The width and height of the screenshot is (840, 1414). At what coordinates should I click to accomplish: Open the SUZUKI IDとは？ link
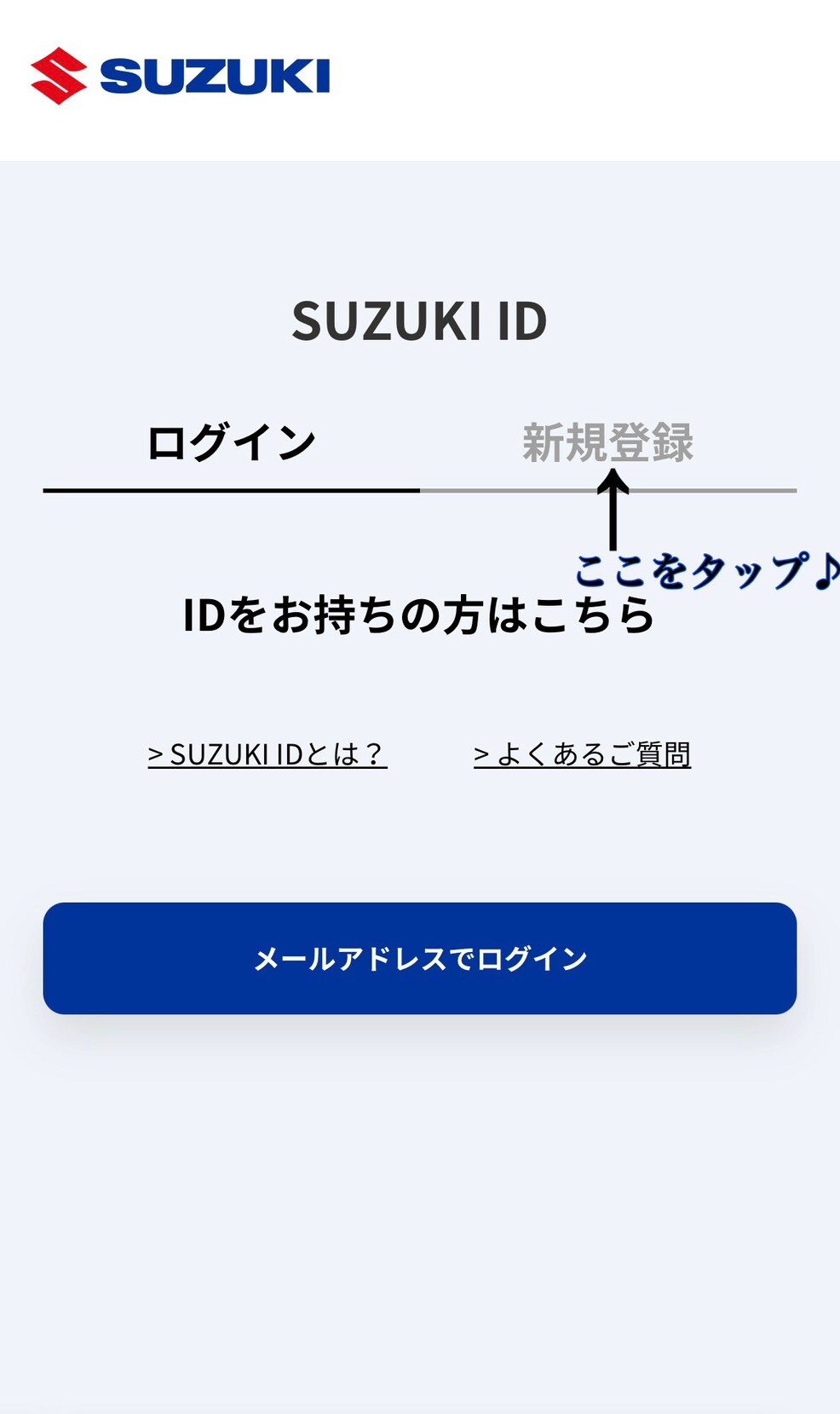(268, 754)
